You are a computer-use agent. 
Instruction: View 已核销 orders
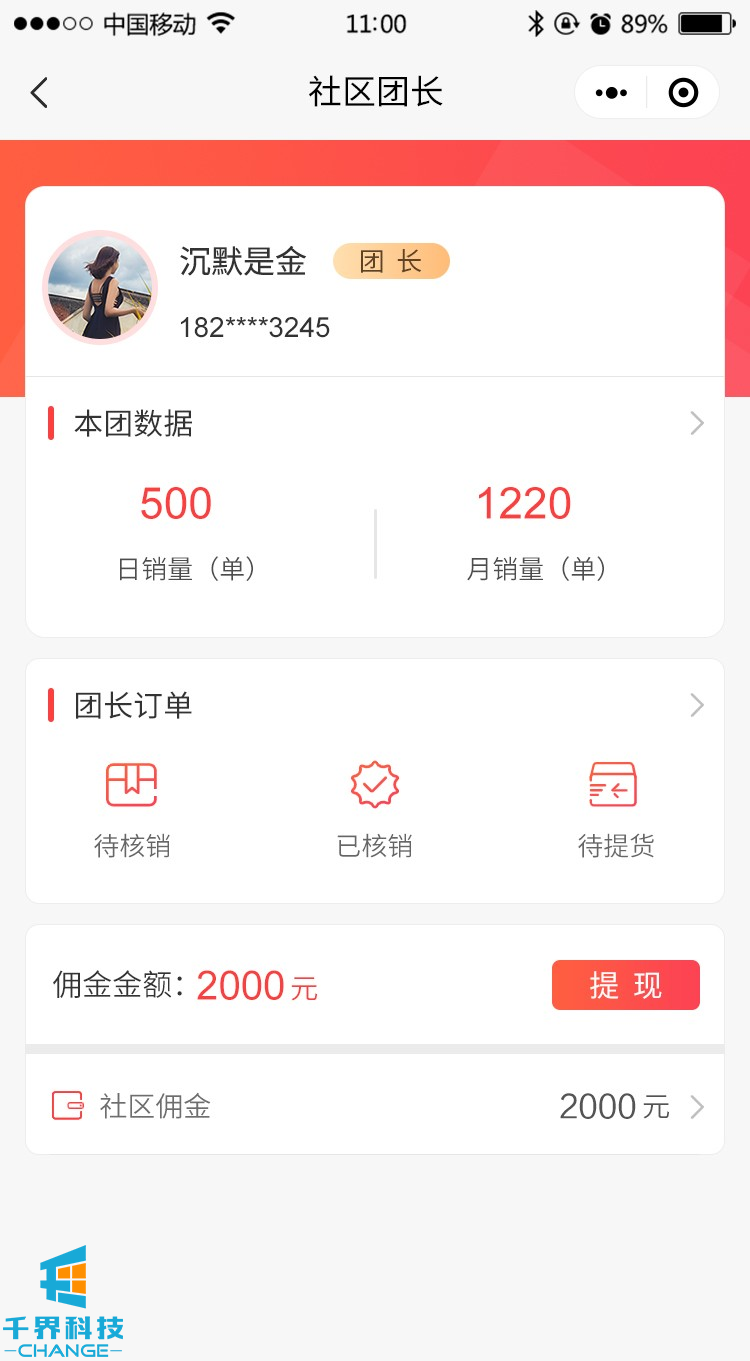point(375,808)
